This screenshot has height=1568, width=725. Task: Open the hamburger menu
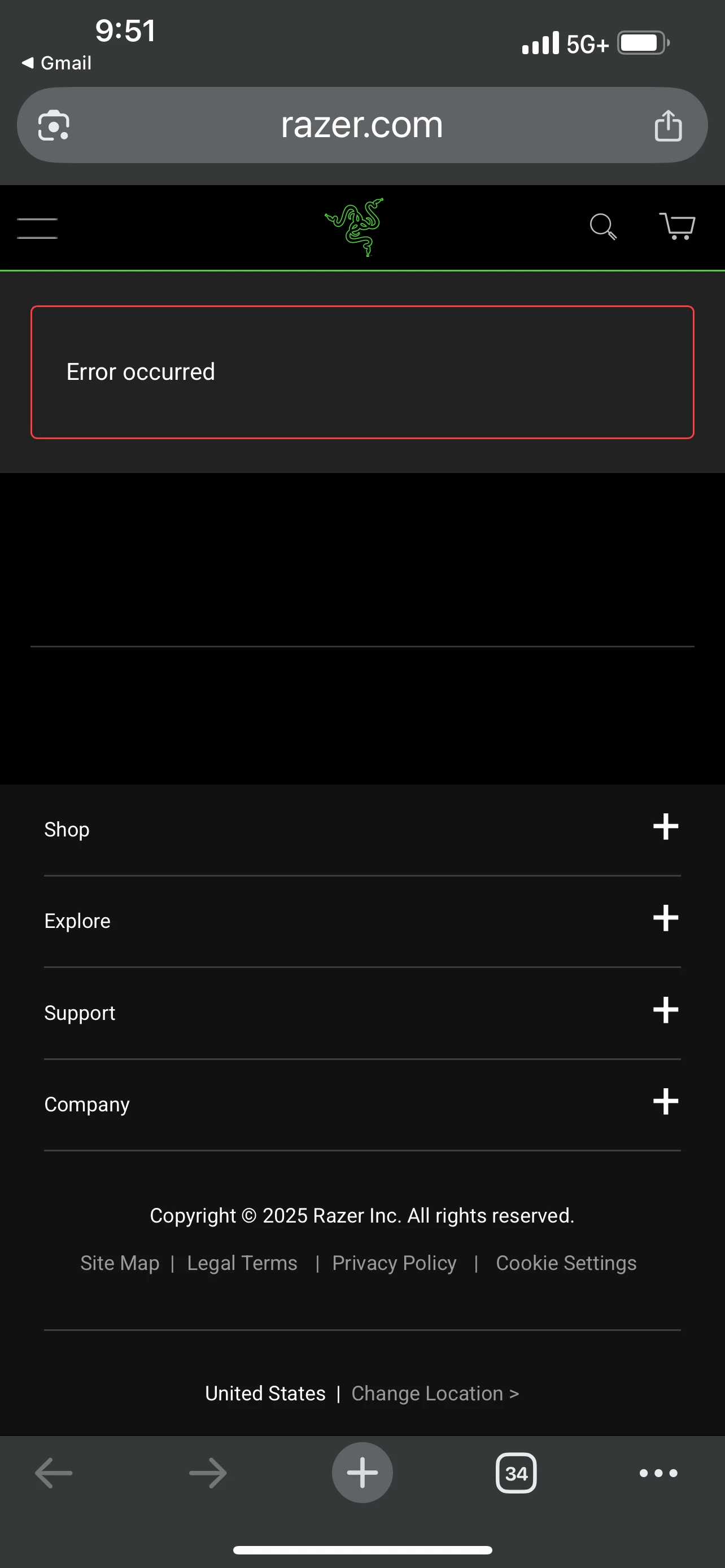click(x=37, y=227)
